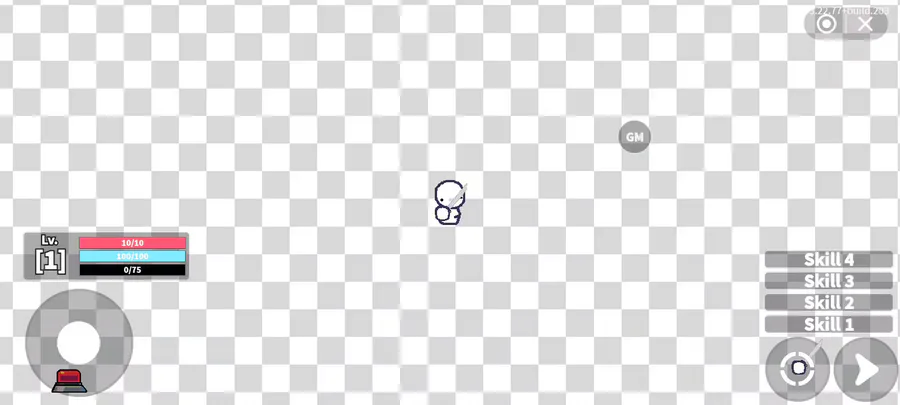Cast Skill 1
Viewport: 900px width, 405px height.
coord(828,324)
